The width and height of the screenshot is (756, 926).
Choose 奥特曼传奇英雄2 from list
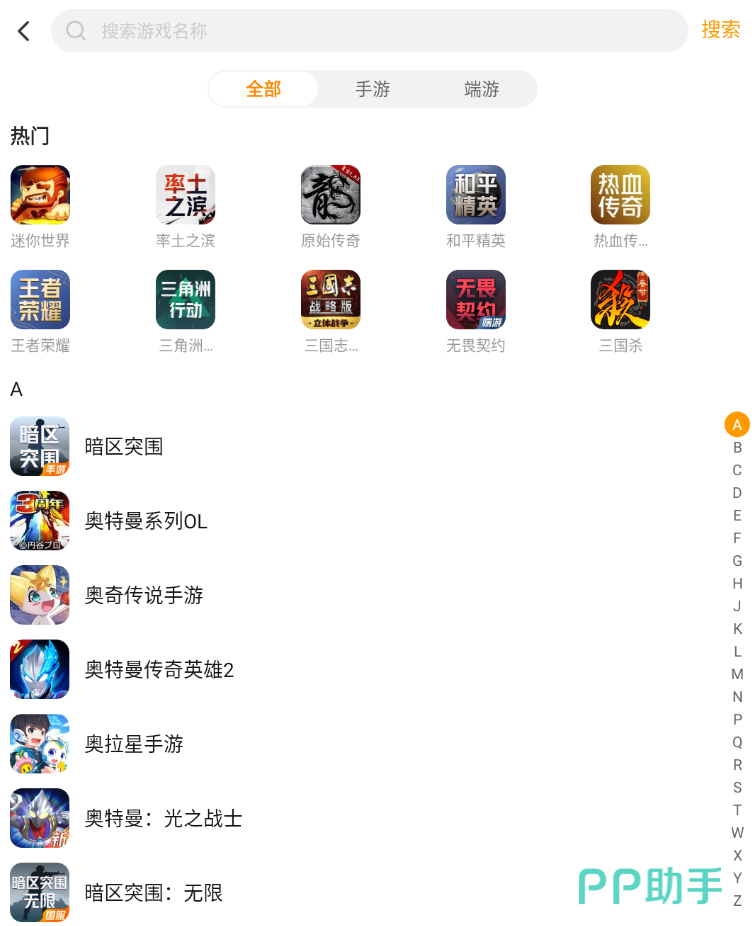click(x=158, y=670)
